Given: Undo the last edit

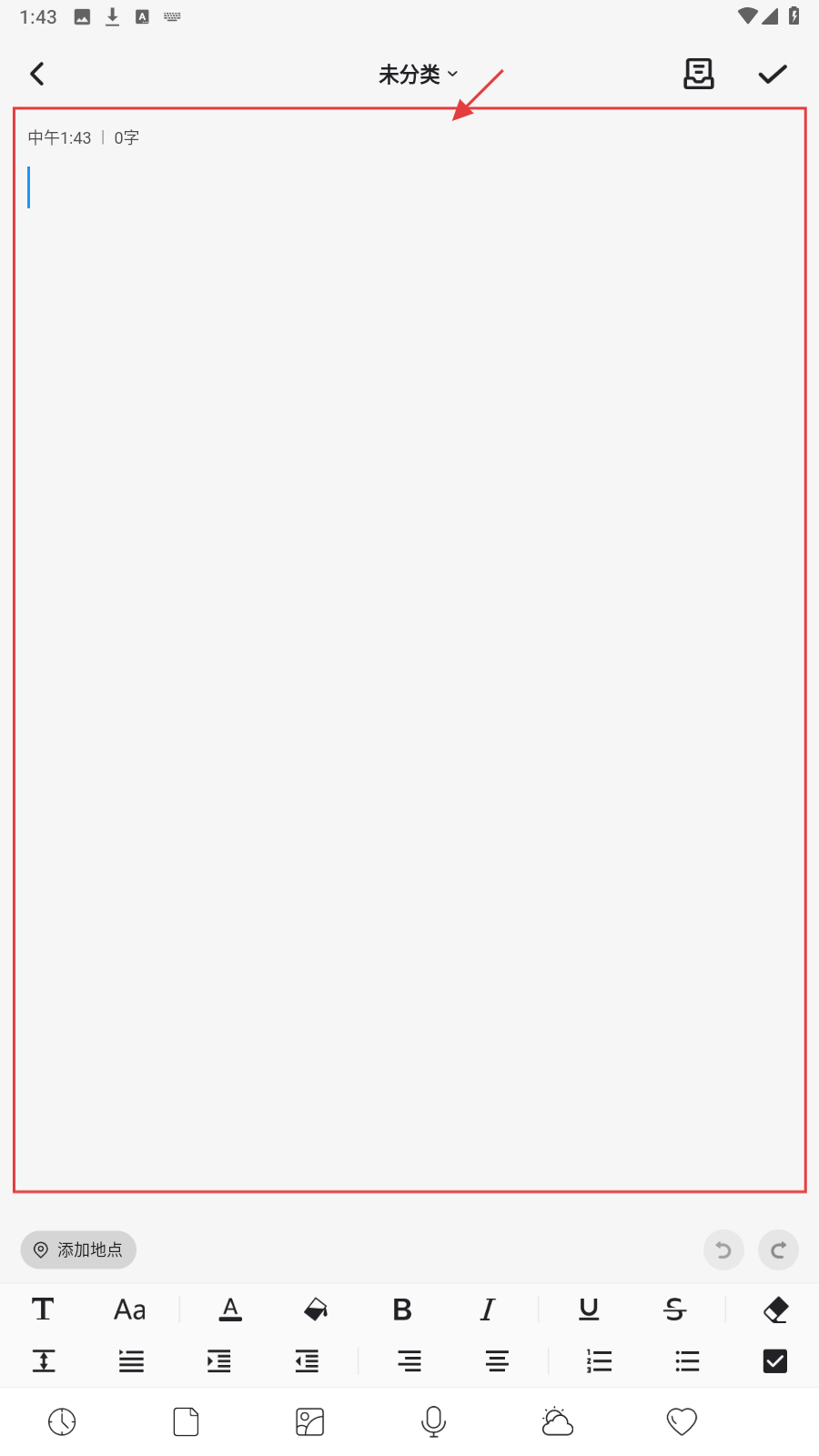Looking at the screenshot, I should pyautogui.click(x=723, y=1249).
